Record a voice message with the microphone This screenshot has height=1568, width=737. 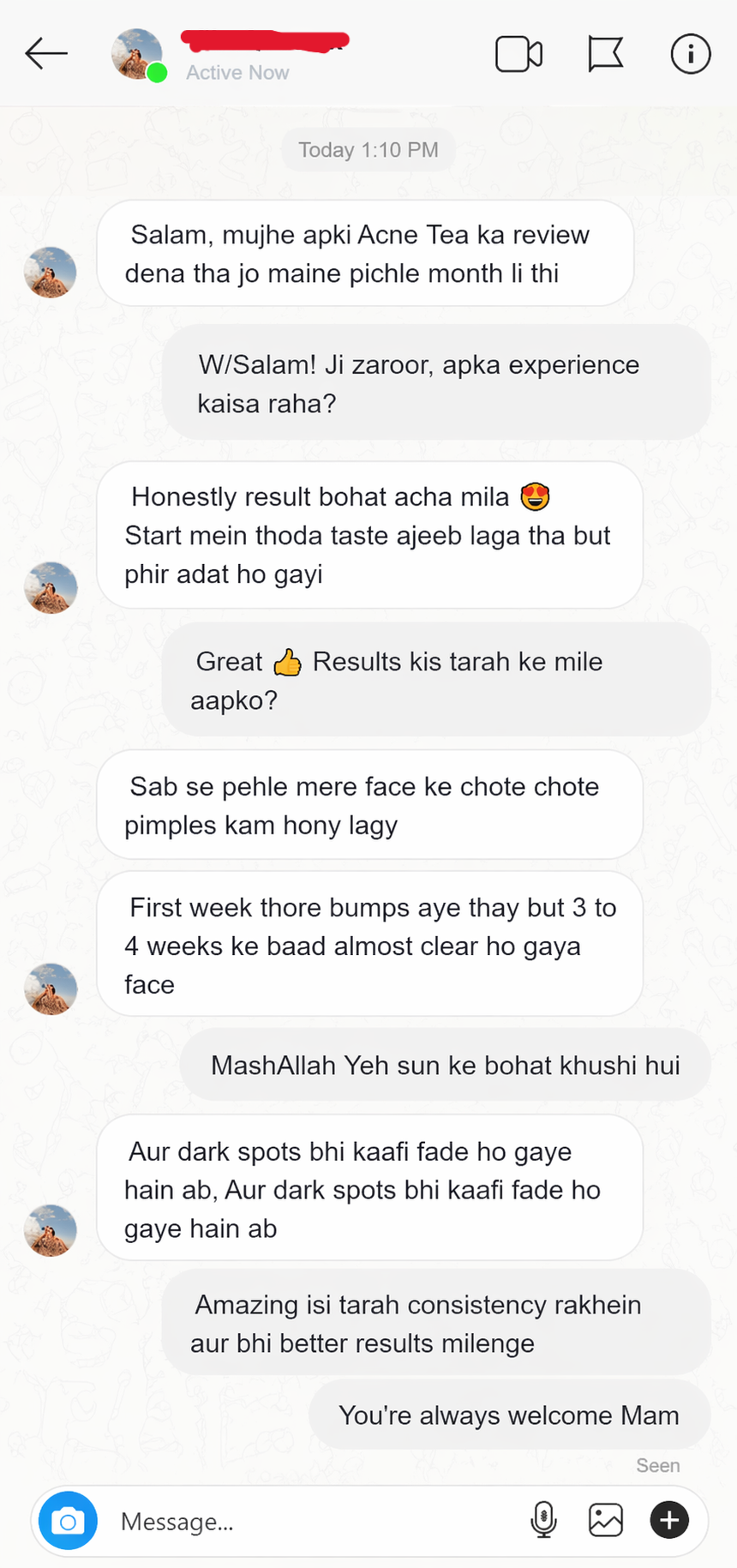click(544, 1520)
